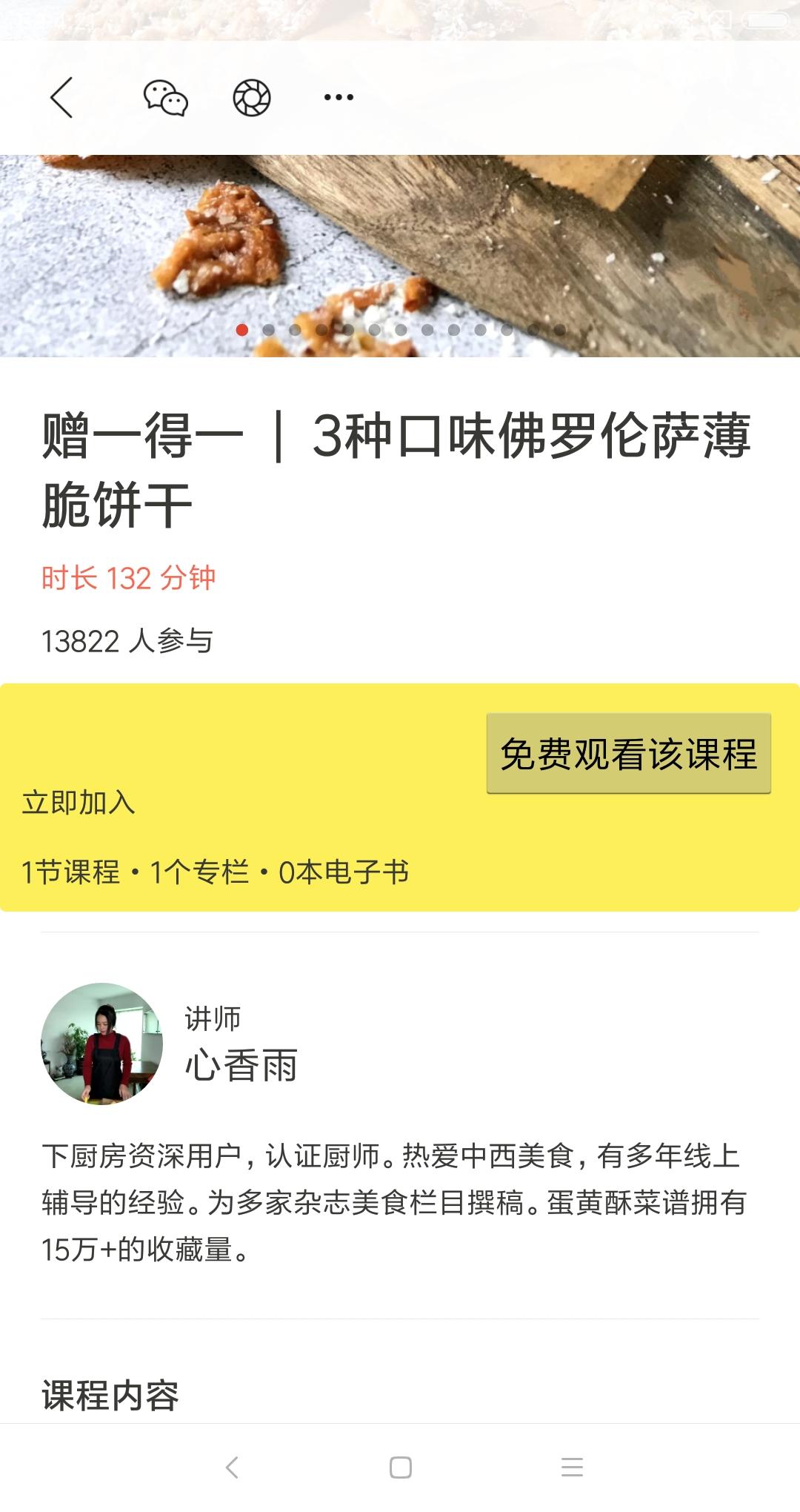Go back using the top arrow
800x1512 pixels.
[x=62, y=98]
